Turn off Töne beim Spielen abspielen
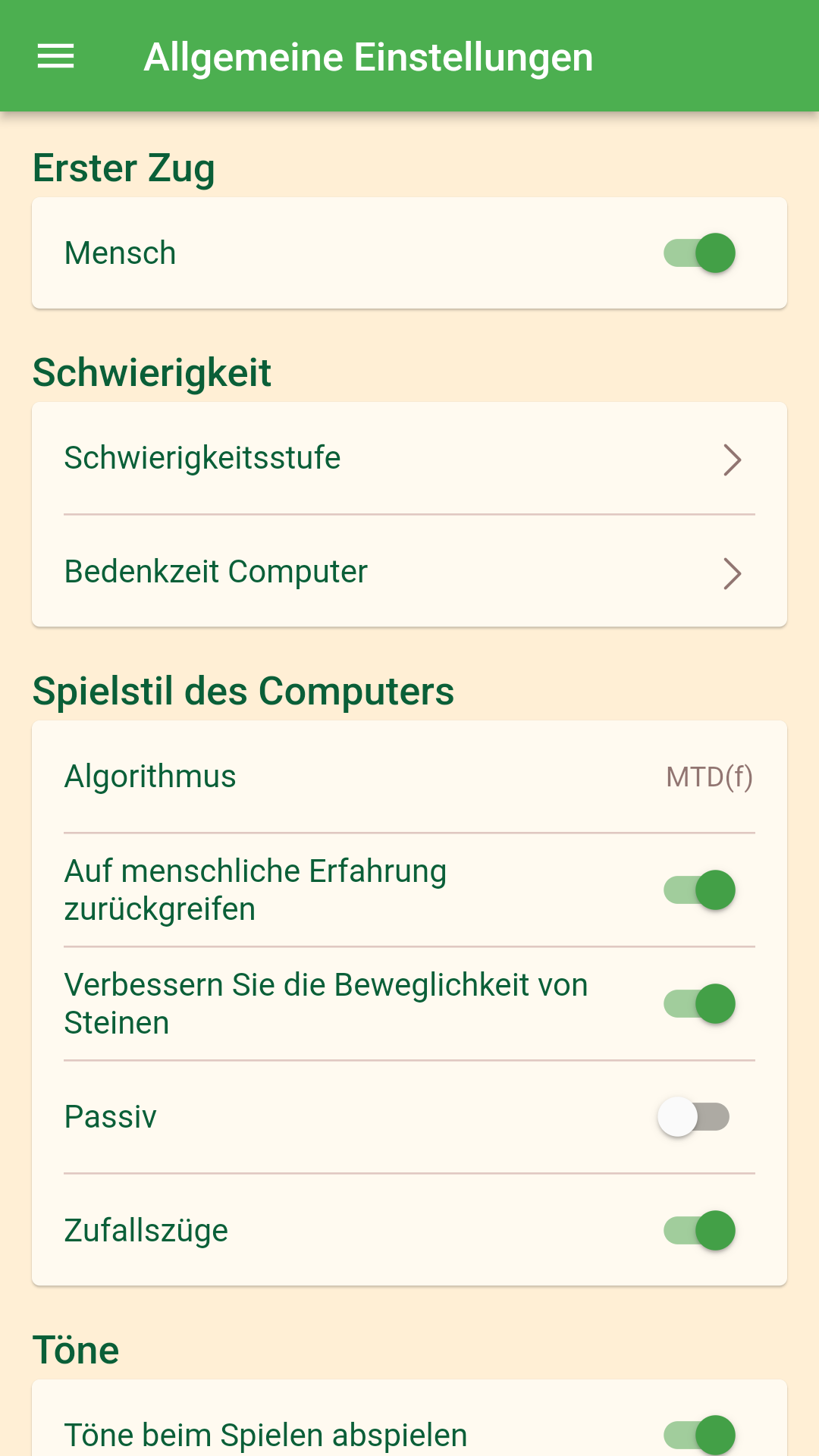 tap(699, 1434)
